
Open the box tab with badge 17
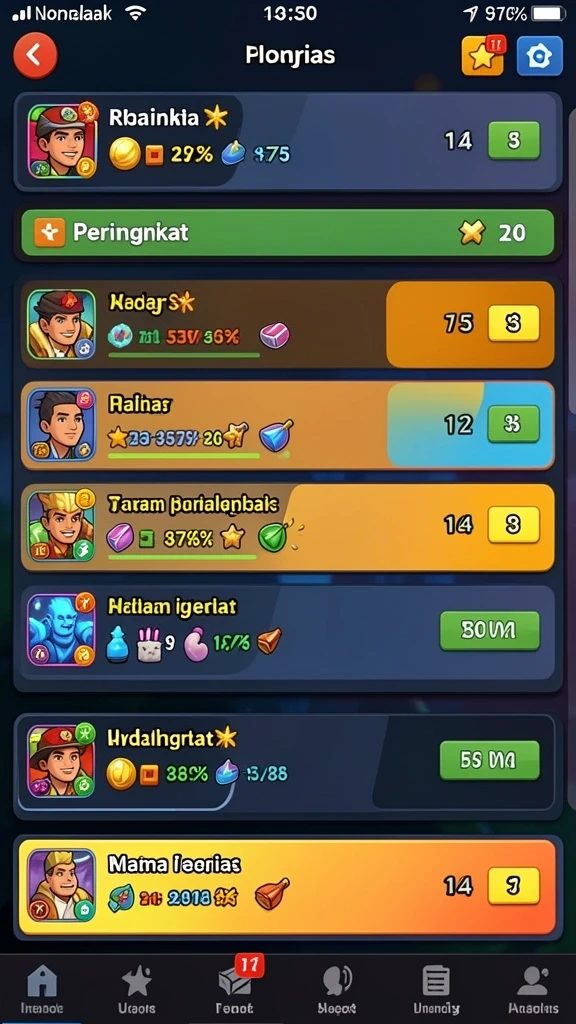[235, 987]
